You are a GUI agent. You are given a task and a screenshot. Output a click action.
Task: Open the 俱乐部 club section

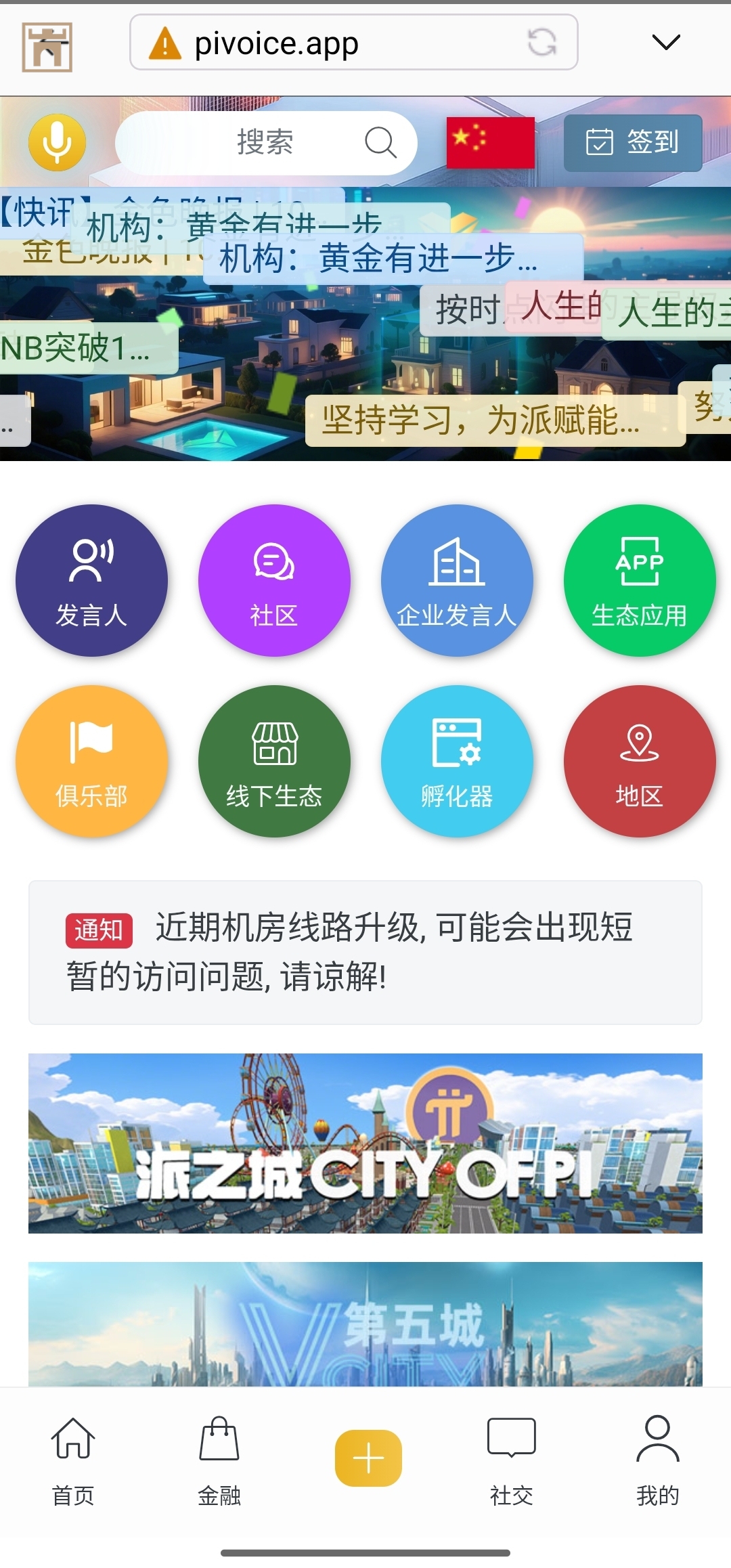[x=91, y=761]
